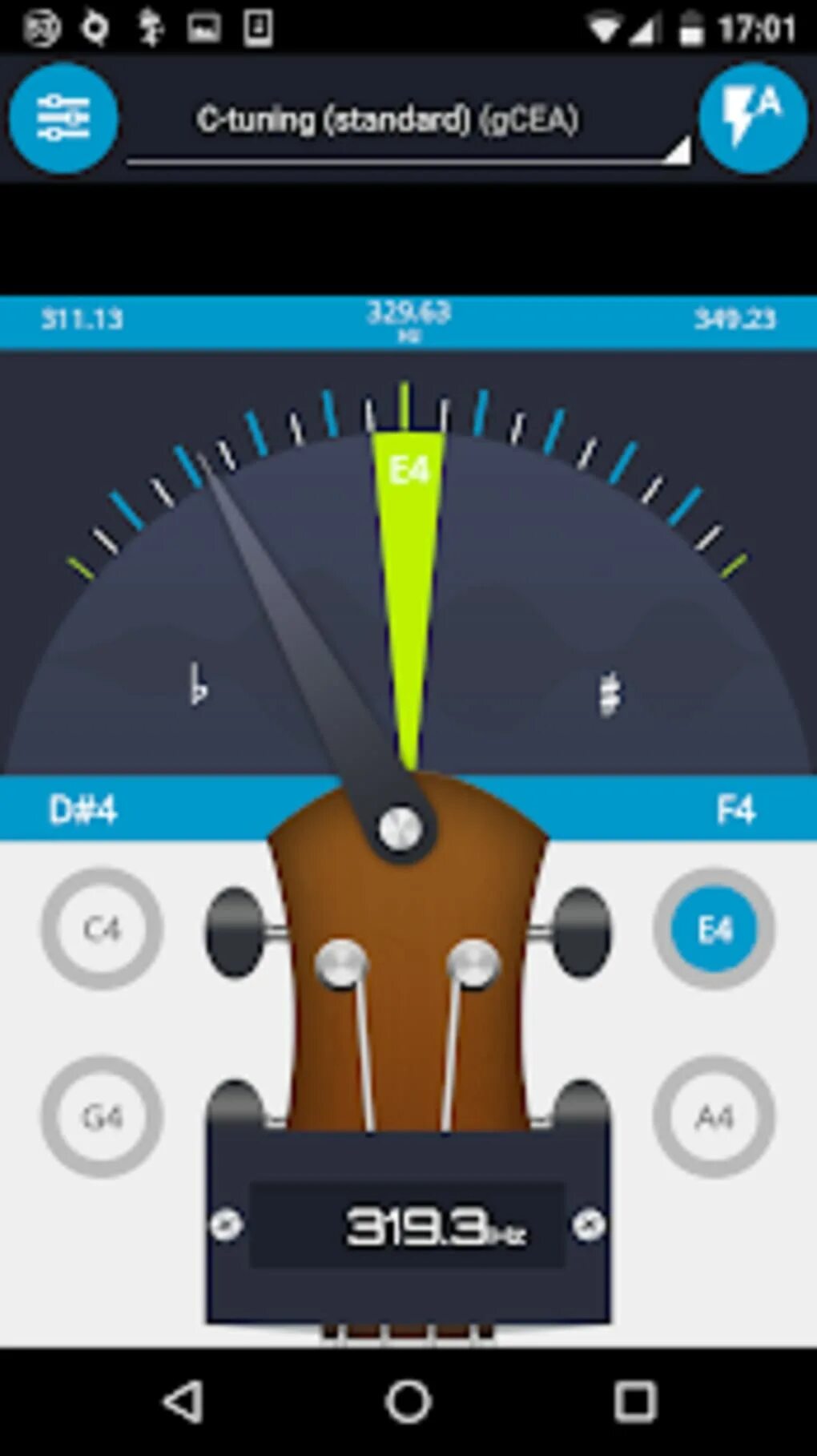Viewport: 817px width, 1456px height.
Task: Select the C4 string button
Action: pyautogui.click(x=103, y=929)
